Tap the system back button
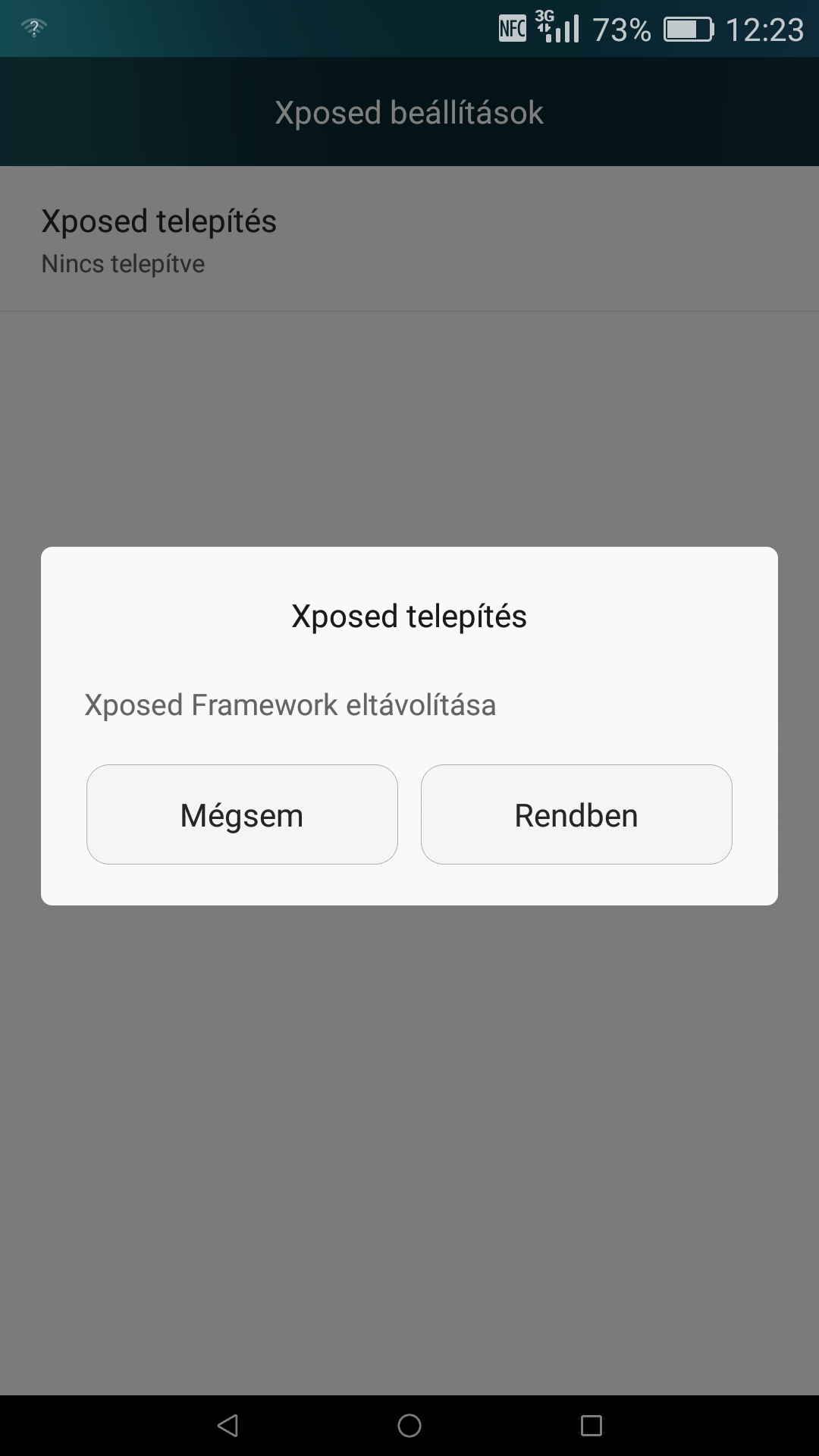Screen dimensions: 819x1456 pyautogui.click(x=227, y=1426)
